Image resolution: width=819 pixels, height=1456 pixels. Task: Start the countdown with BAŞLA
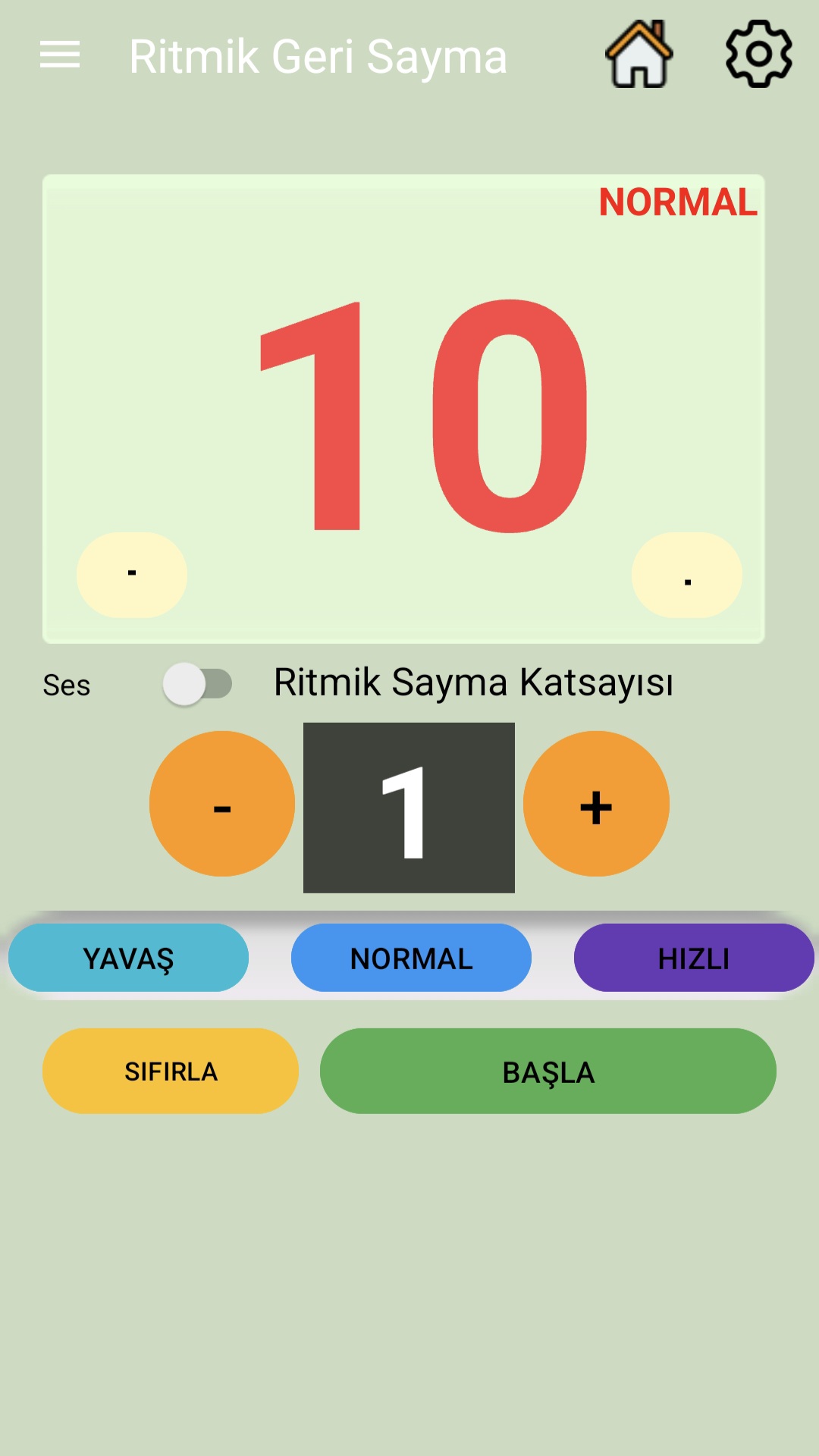click(x=548, y=1071)
